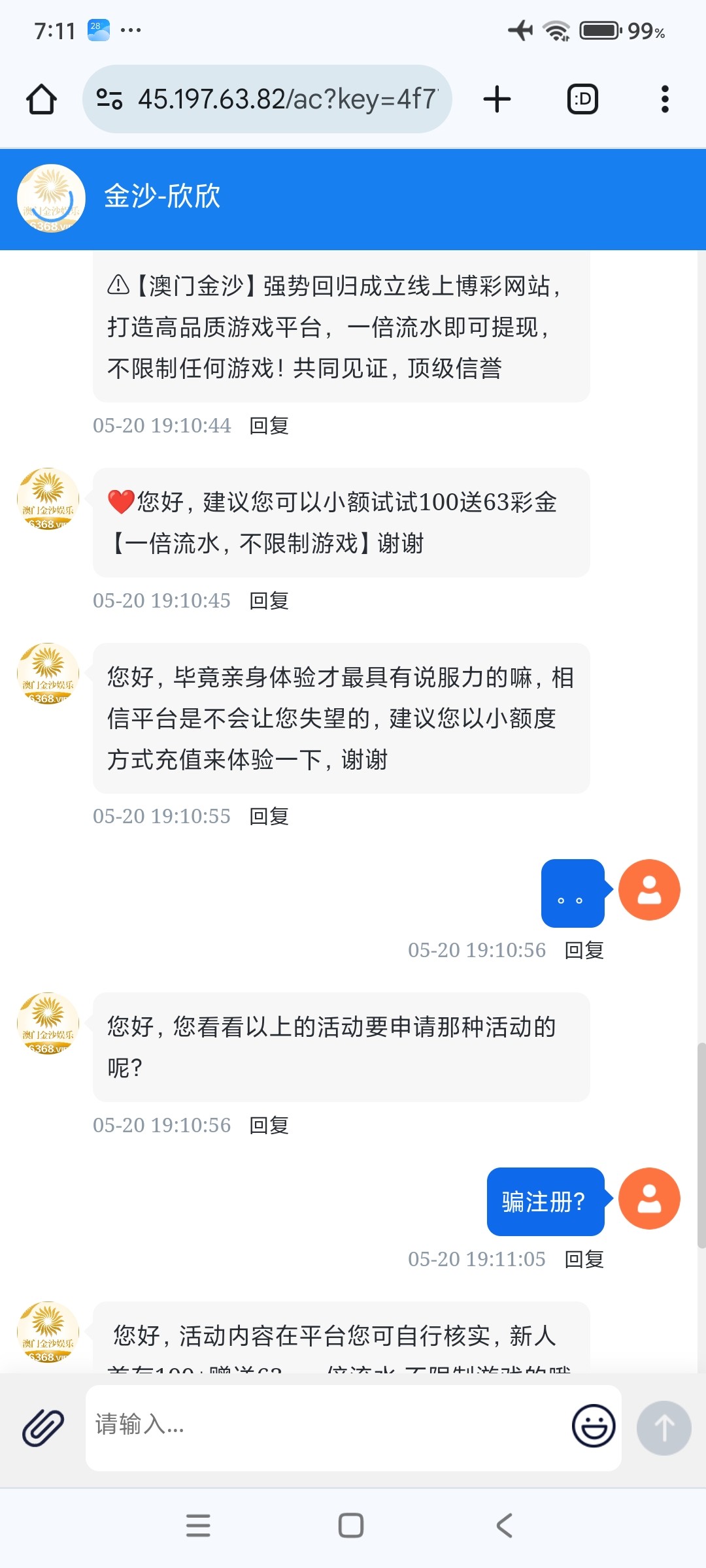The height and width of the screenshot is (1568, 706).
Task: Open the file attachment paperclip
Action: coord(43,1428)
